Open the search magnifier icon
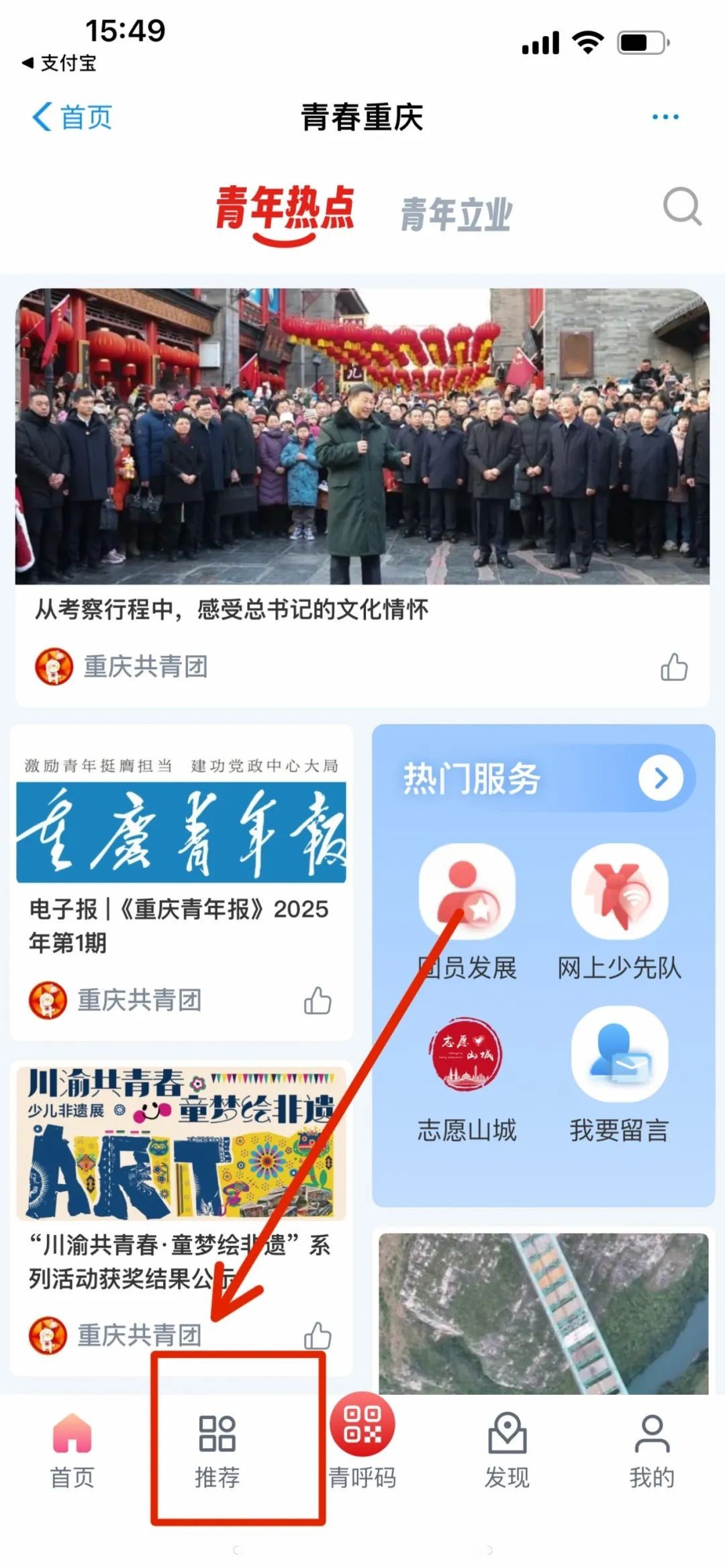Screen dimensions: 725x1568 click(x=681, y=207)
